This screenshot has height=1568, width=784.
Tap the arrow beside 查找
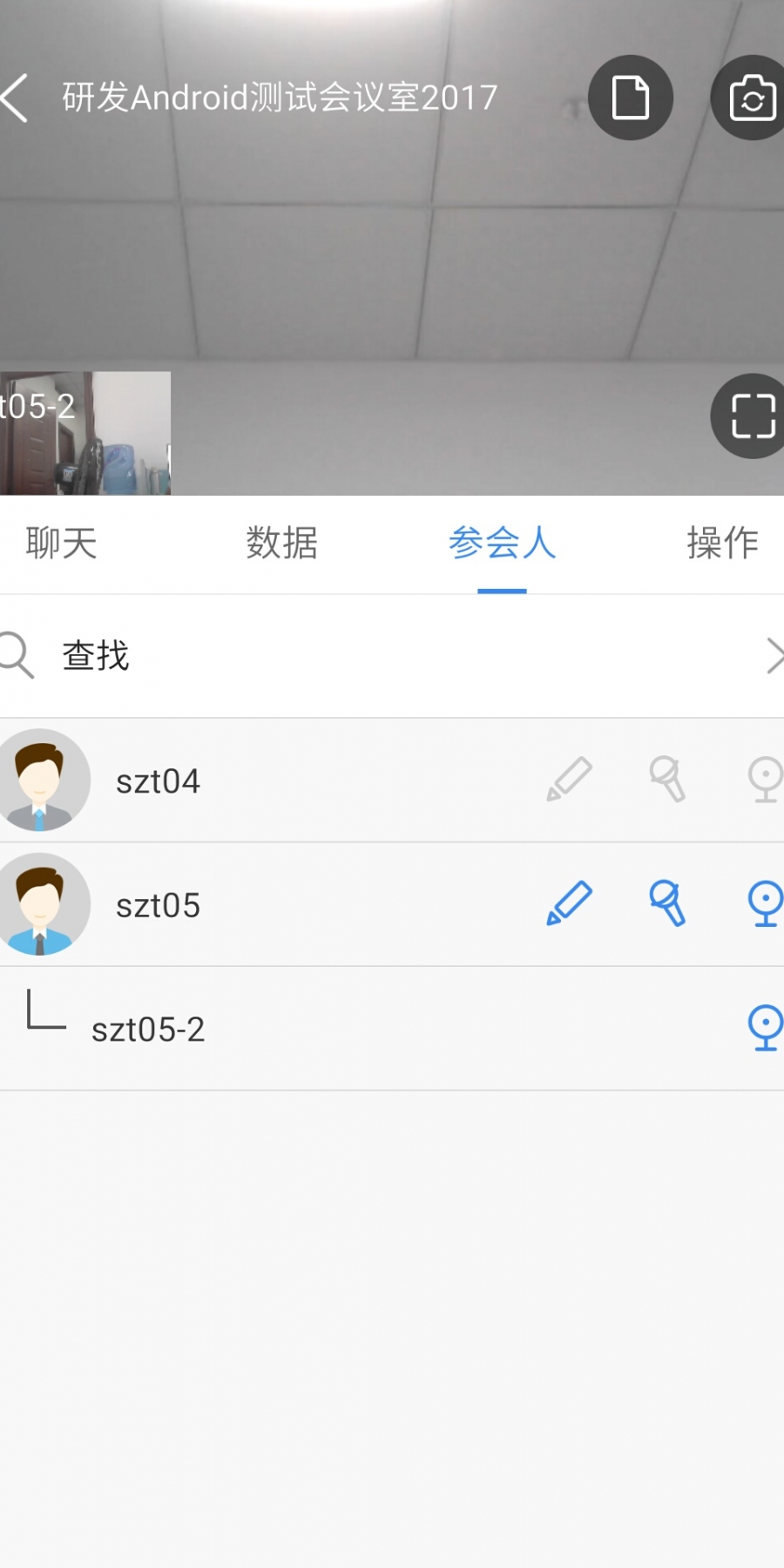click(x=773, y=656)
